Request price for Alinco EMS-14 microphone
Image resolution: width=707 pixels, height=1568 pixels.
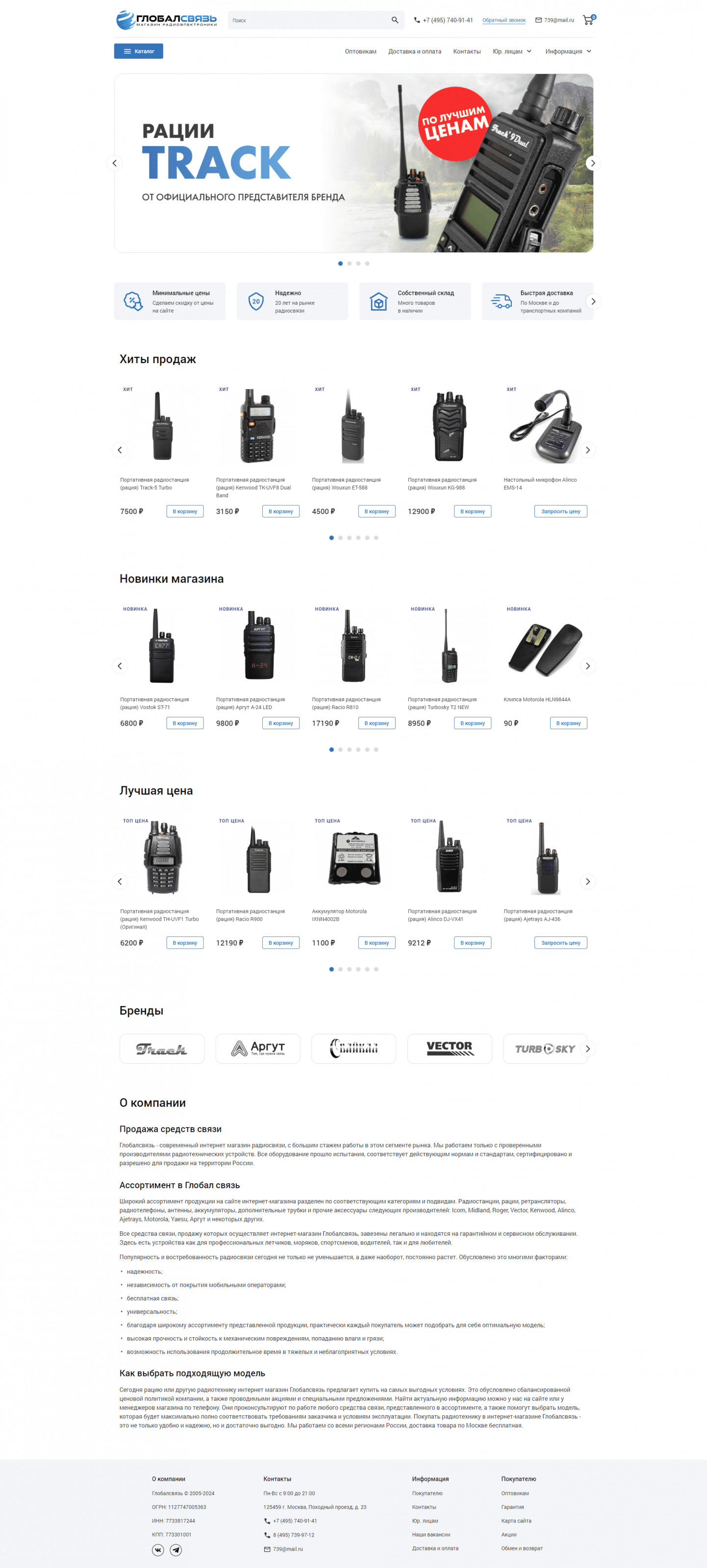[x=560, y=511]
